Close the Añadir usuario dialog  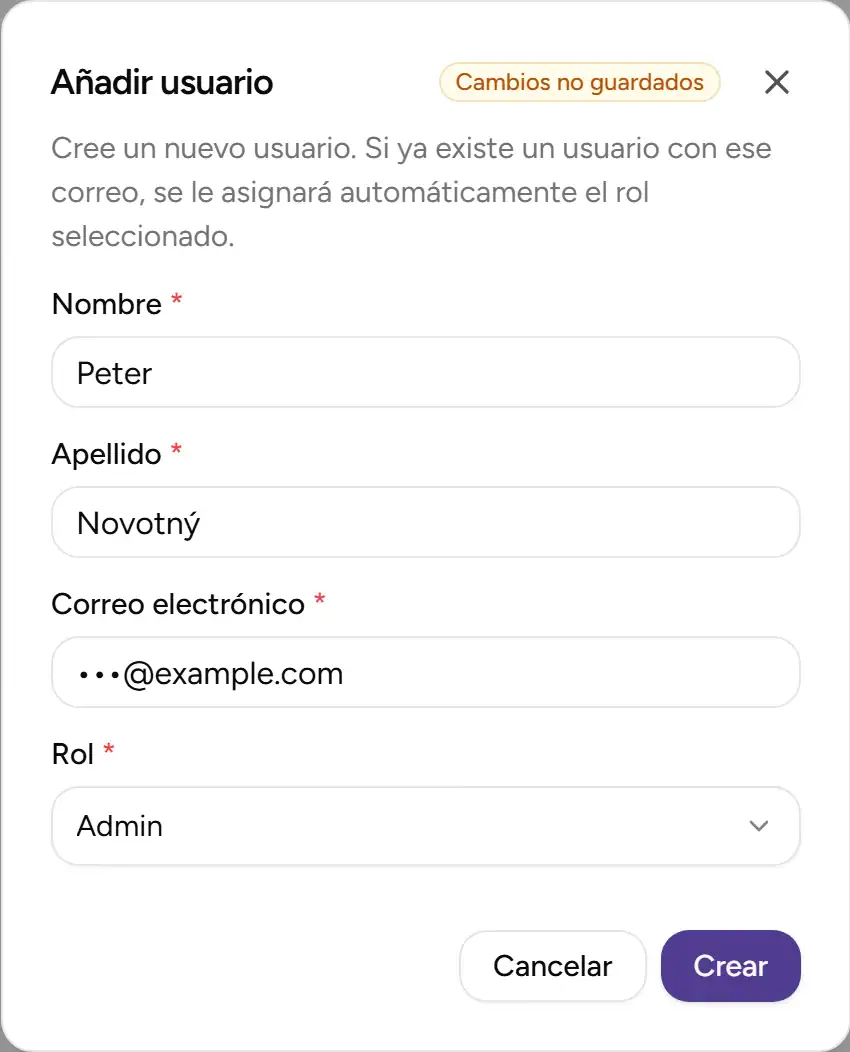[x=777, y=82]
